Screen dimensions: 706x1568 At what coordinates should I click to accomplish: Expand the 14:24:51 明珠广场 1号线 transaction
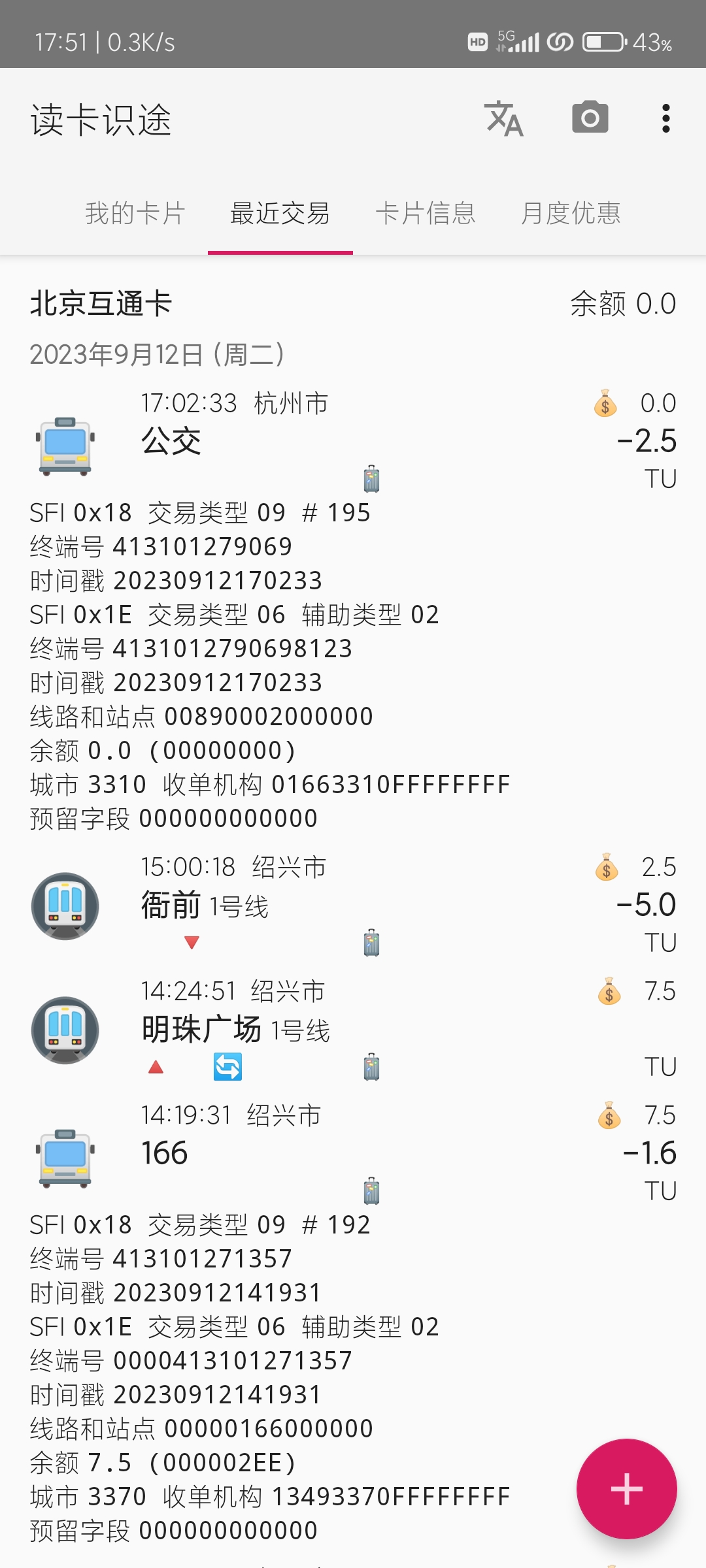pos(353,1029)
